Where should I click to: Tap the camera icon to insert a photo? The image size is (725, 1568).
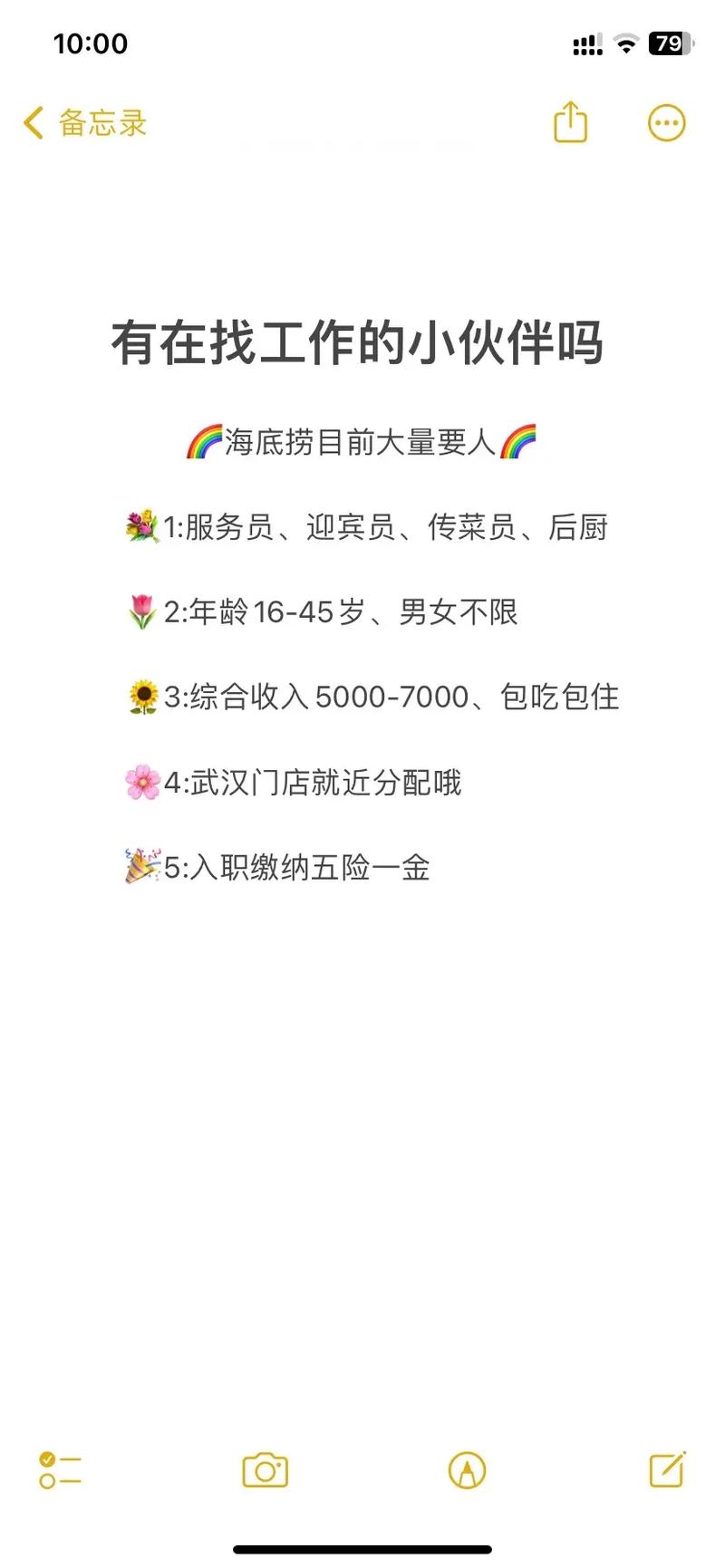264,1471
